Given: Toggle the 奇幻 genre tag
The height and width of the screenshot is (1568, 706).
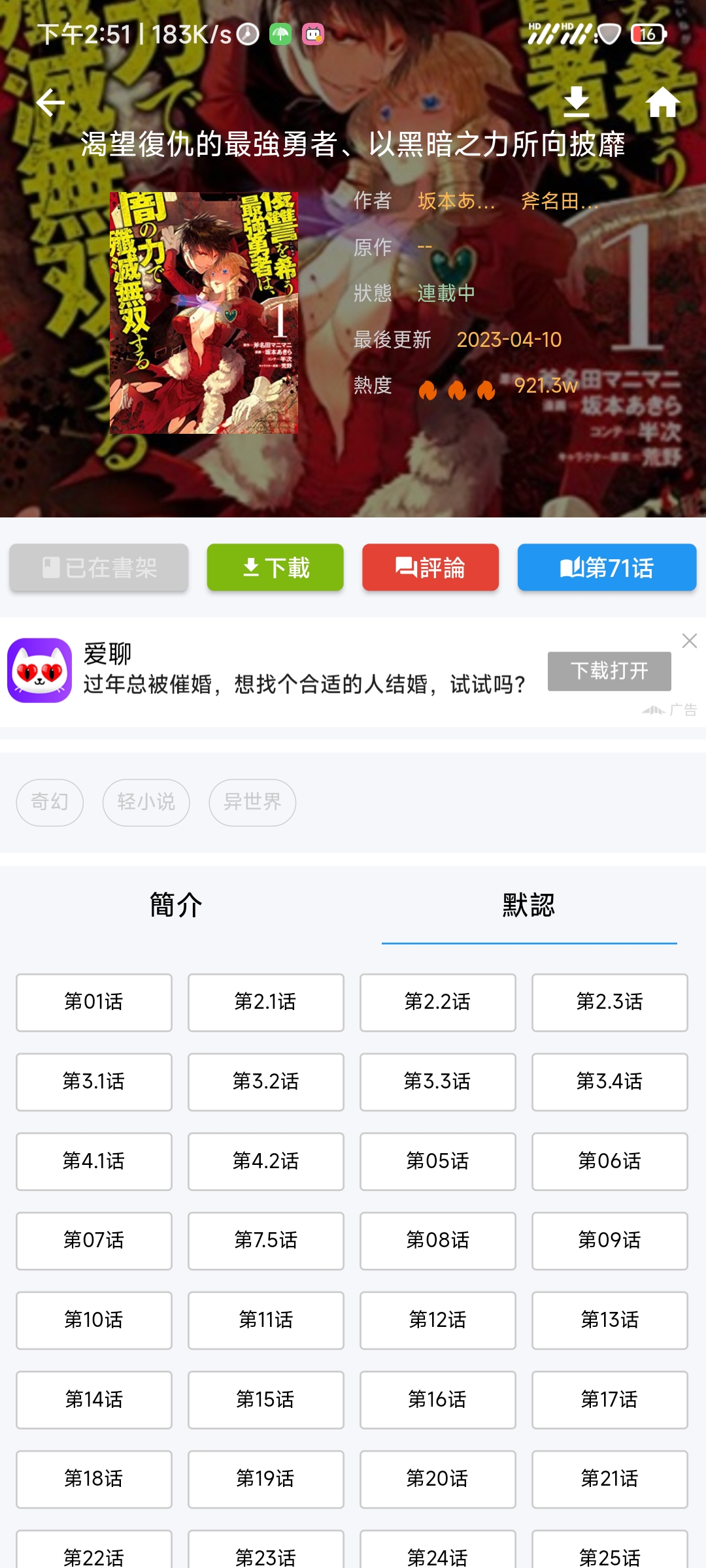Looking at the screenshot, I should (50, 803).
